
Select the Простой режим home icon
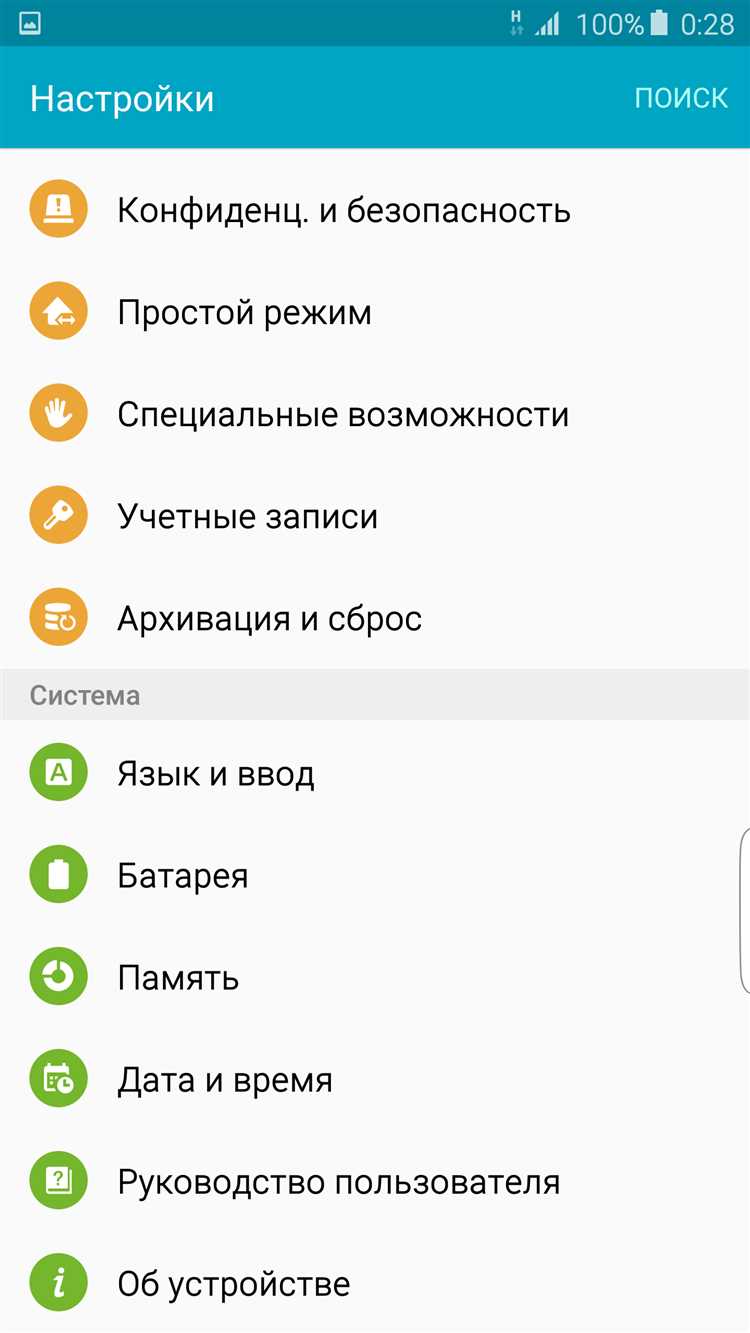coord(58,311)
